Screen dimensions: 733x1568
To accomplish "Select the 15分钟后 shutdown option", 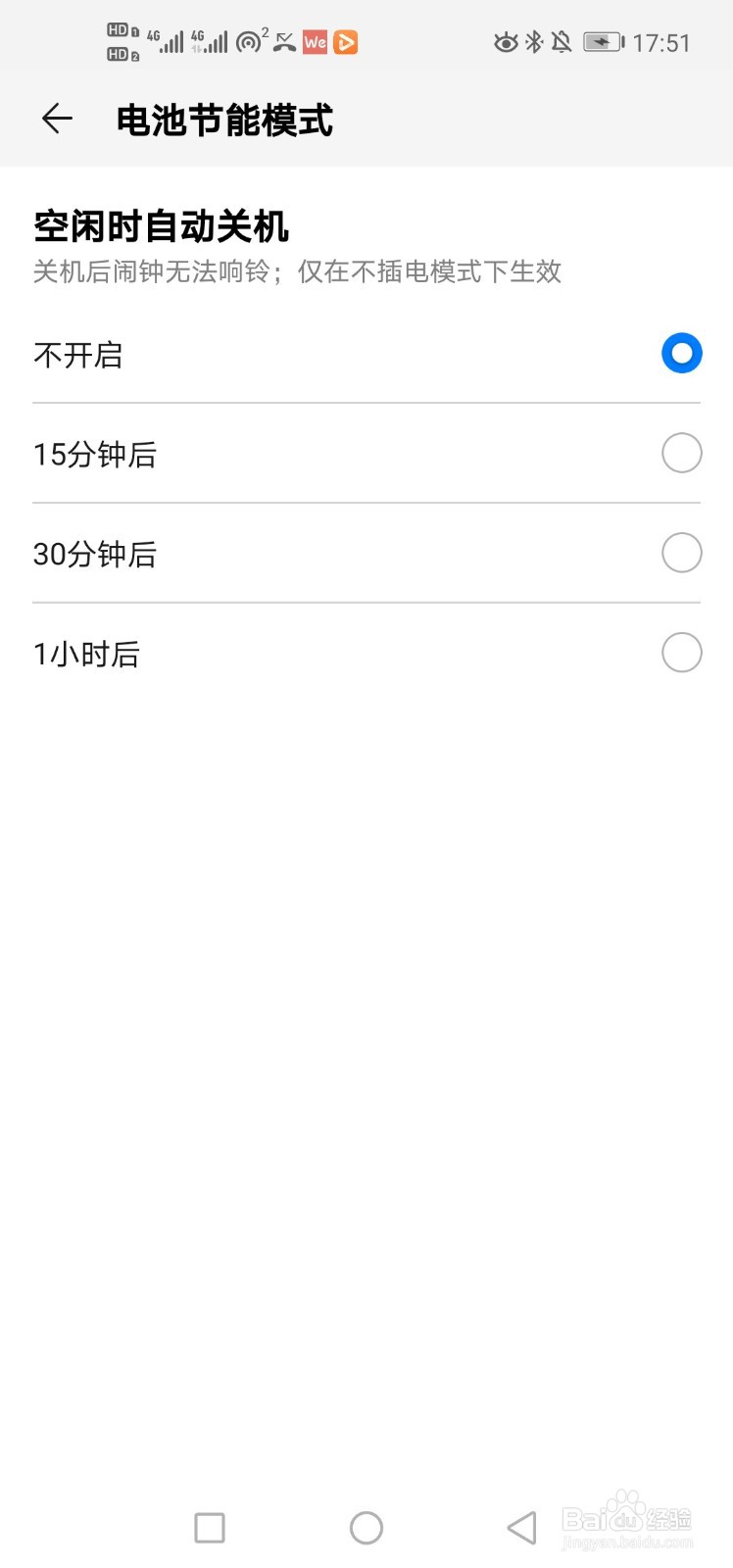I will (682, 453).
